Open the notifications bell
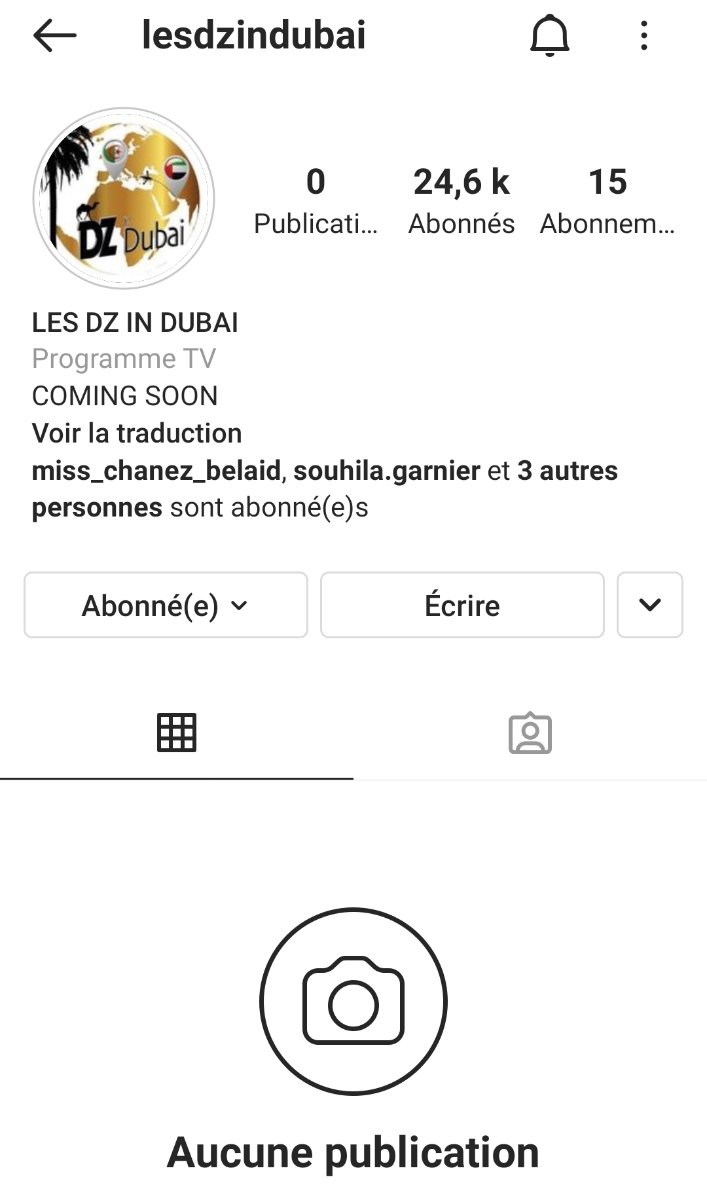 click(548, 37)
